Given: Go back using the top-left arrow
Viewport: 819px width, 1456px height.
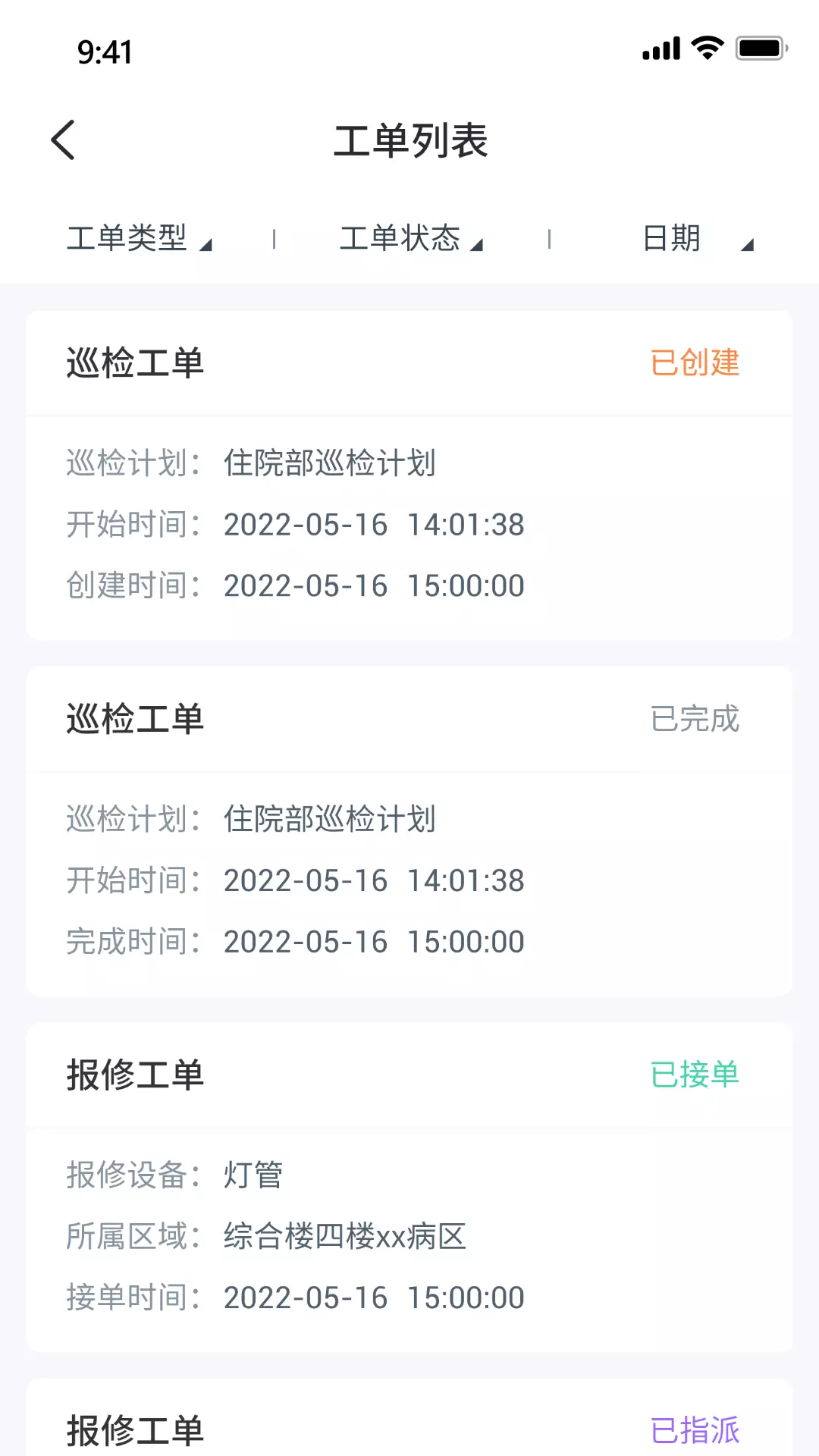Looking at the screenshot, I should click(x=63, y=140).
